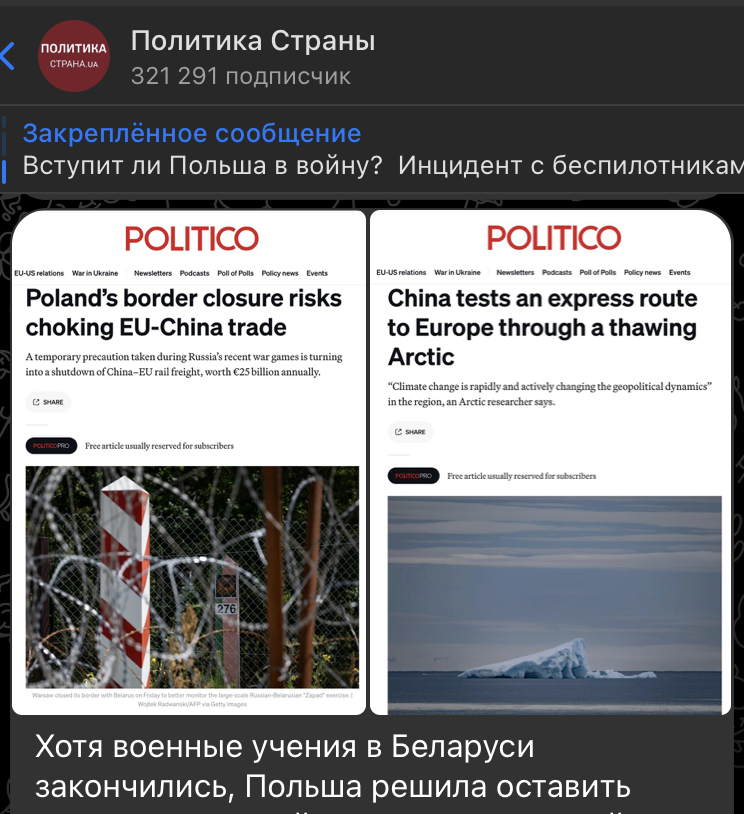Click the POLITICO logo in the left screenshot

pyautogui.click(x=191, y=240)
